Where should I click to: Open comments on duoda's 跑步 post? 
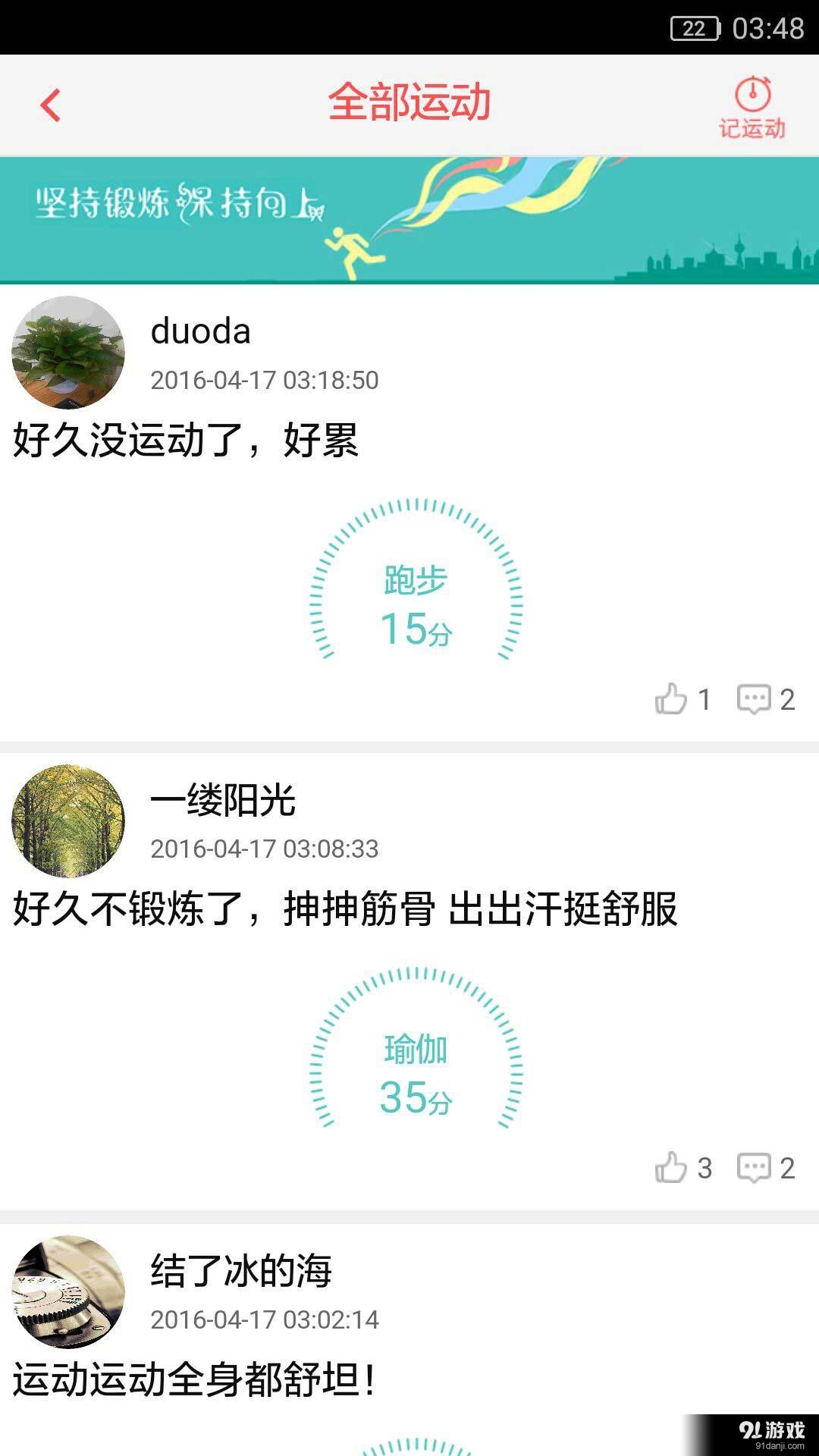point(753,699)
